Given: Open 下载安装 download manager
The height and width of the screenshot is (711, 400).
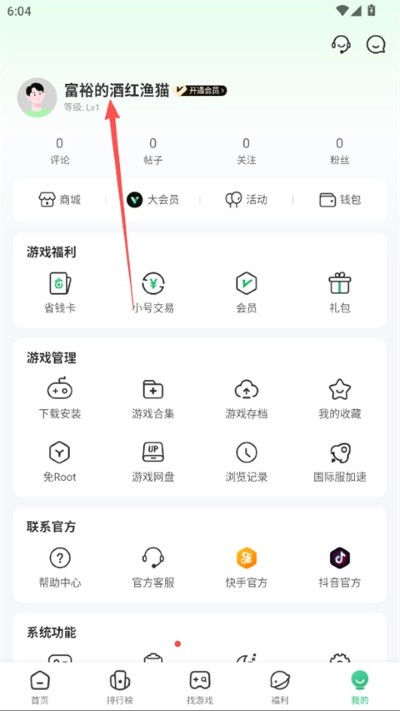Looking at the screenshot, I should [60, 398].
